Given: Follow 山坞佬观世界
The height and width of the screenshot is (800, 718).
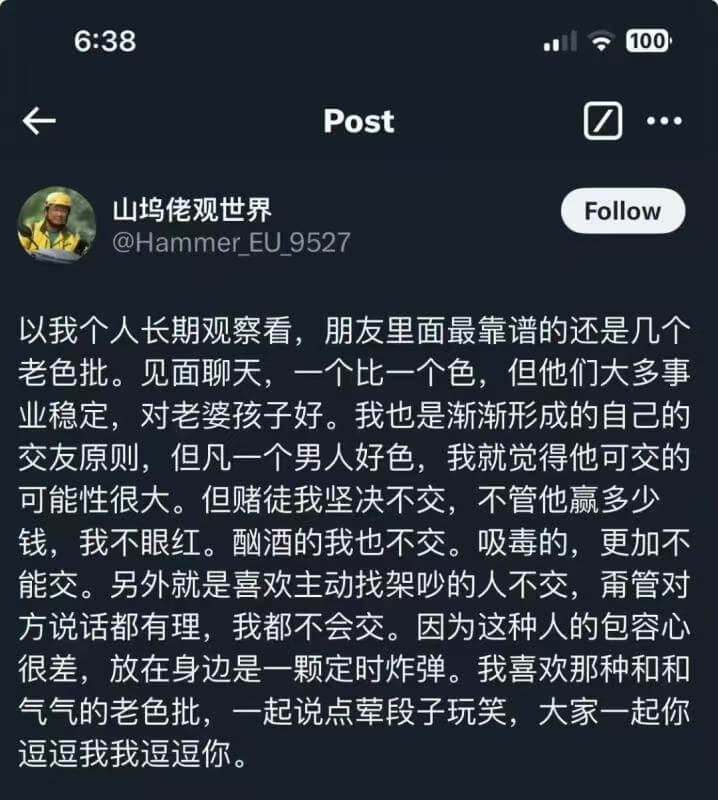Looking at the screenshot, I should coord(622,212).
